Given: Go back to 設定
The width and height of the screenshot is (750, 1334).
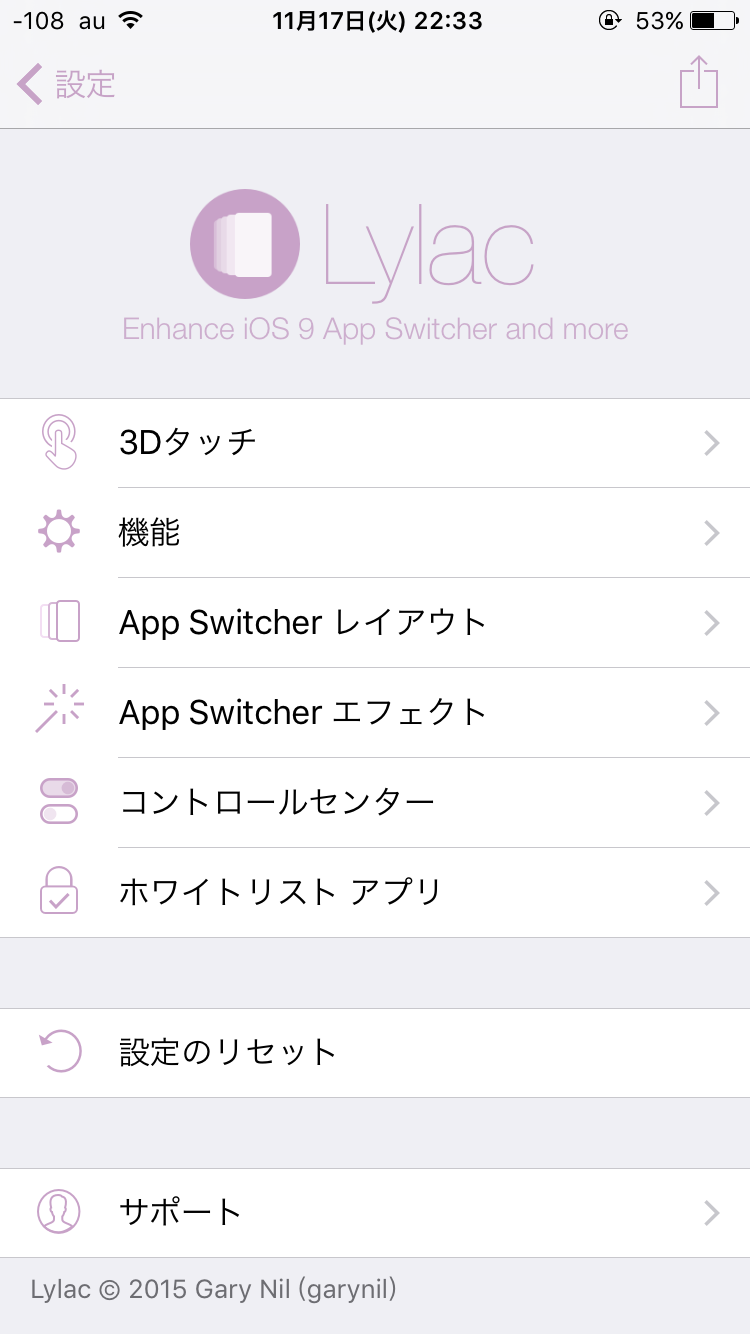Looking at the screenshot, I should point(66,85).
